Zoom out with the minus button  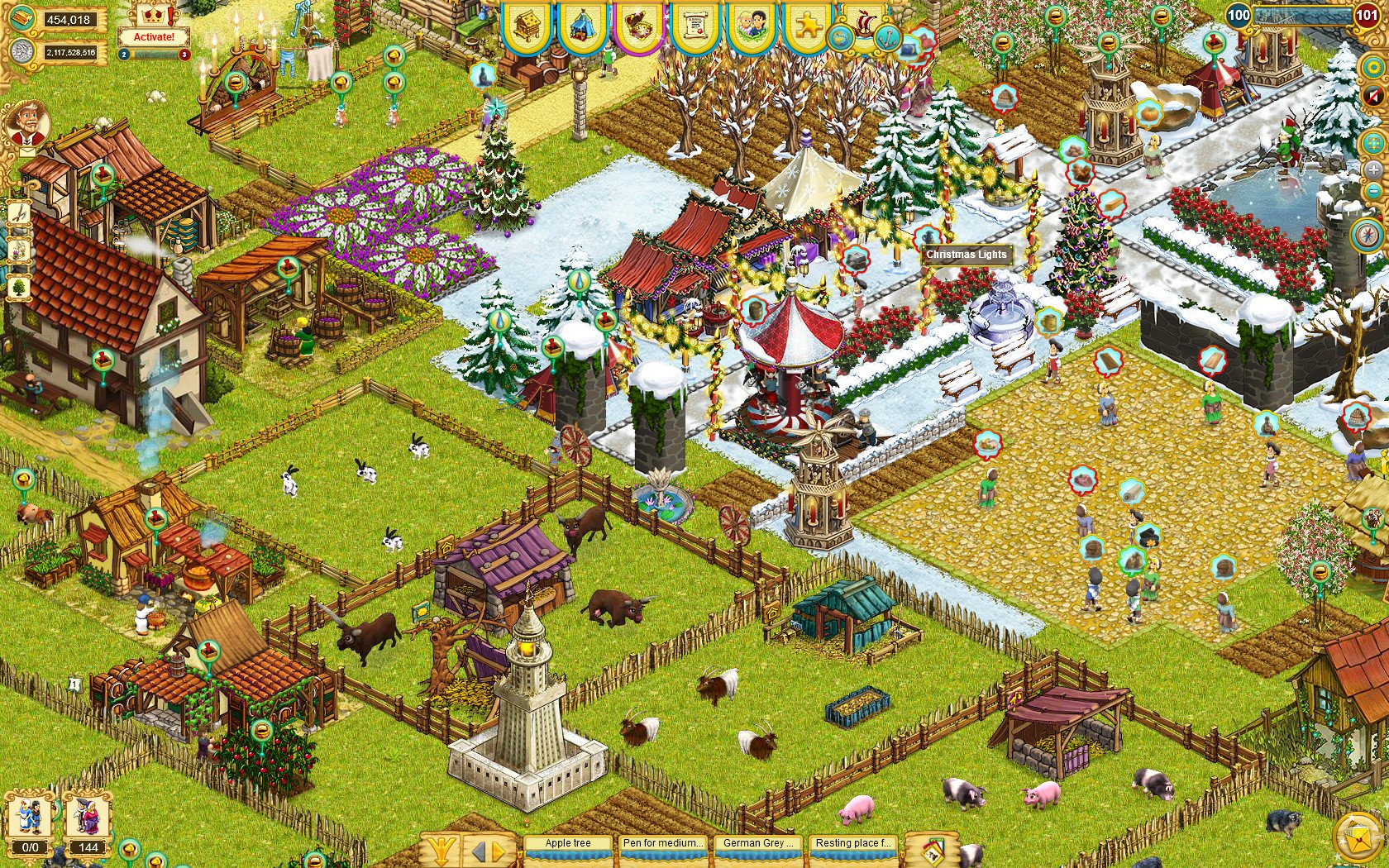pos(1373,192)
